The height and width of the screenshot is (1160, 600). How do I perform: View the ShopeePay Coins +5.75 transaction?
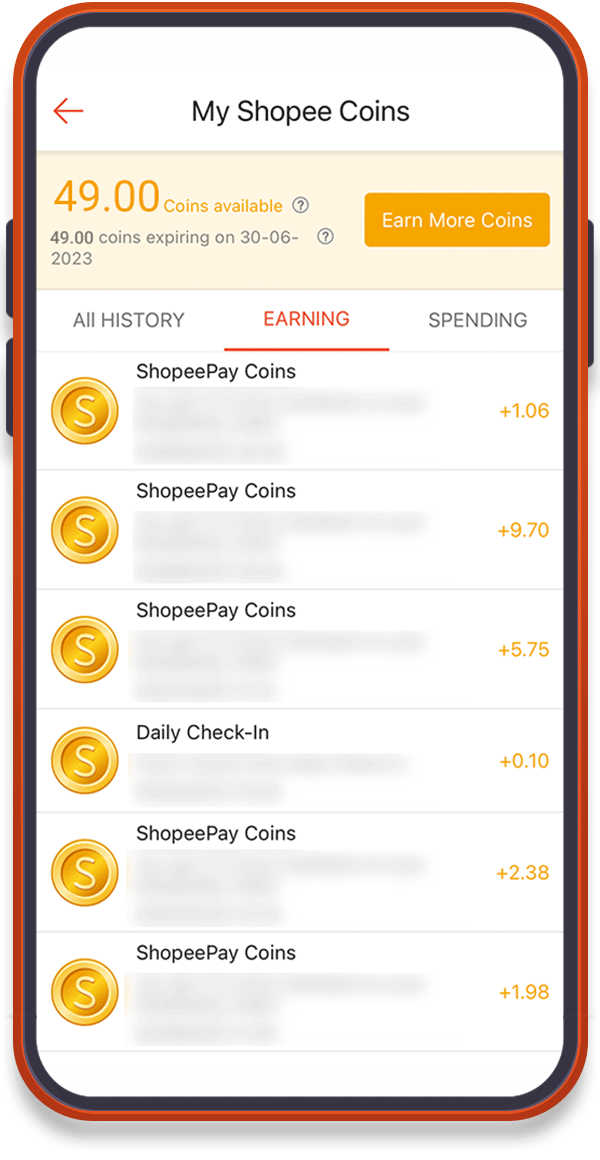pos(300,650)
